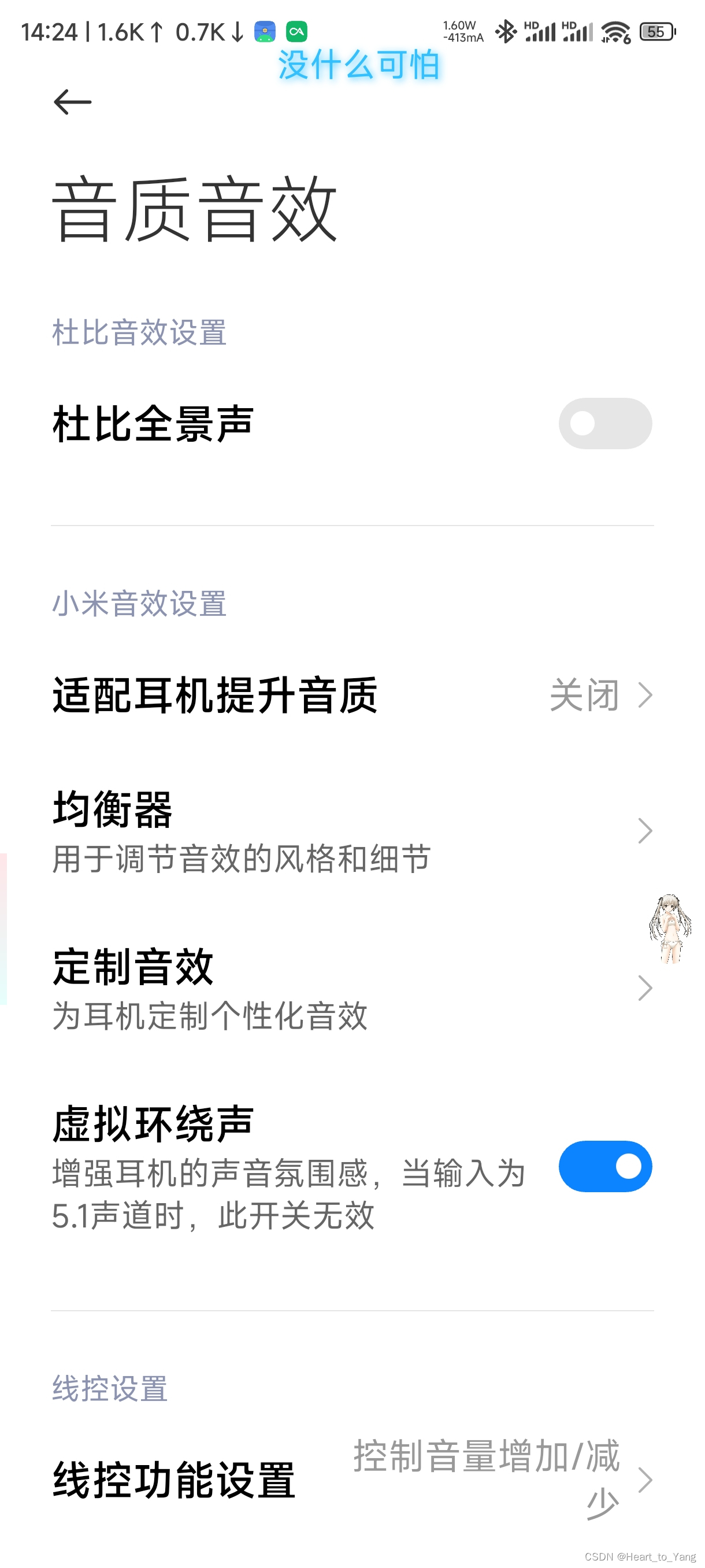Turn off the 虚拟环绕声 switch
Image resolution: width=705 pixels, height=1568 pixels.
tap(604, 1166)
